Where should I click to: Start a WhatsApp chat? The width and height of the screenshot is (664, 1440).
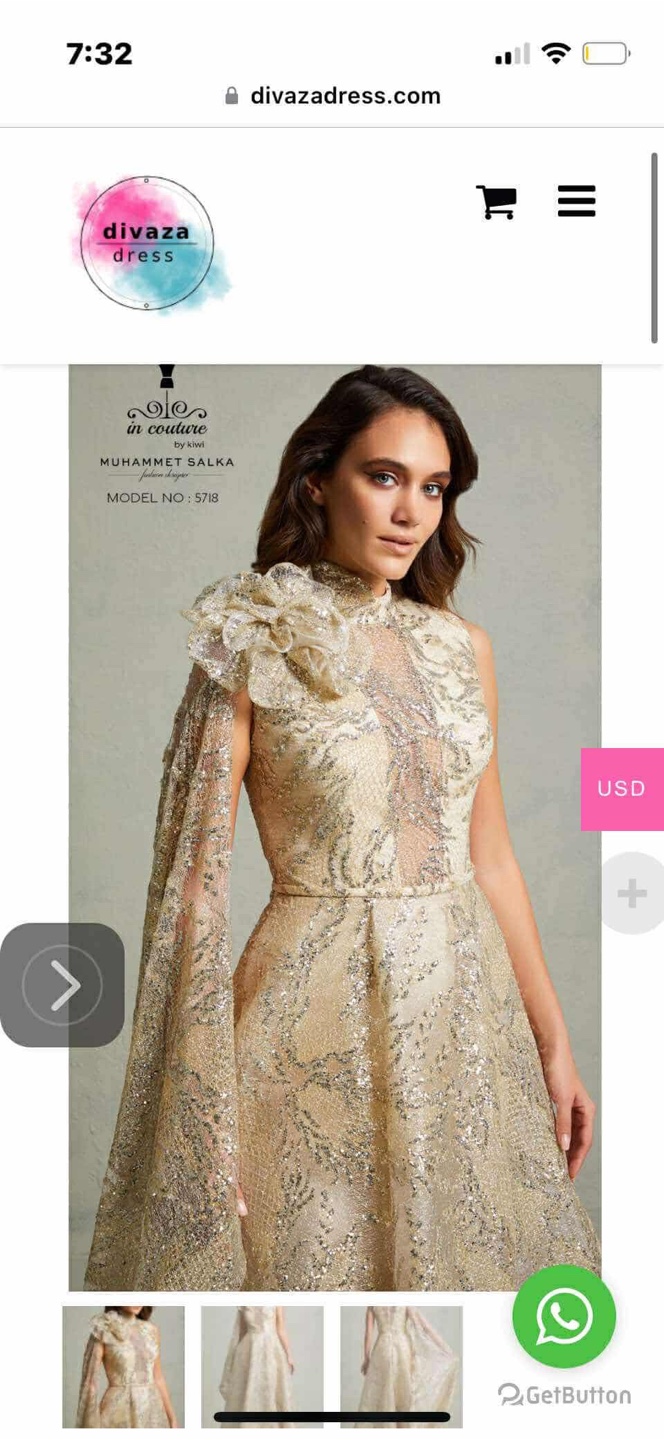[x=564, y=1316]
